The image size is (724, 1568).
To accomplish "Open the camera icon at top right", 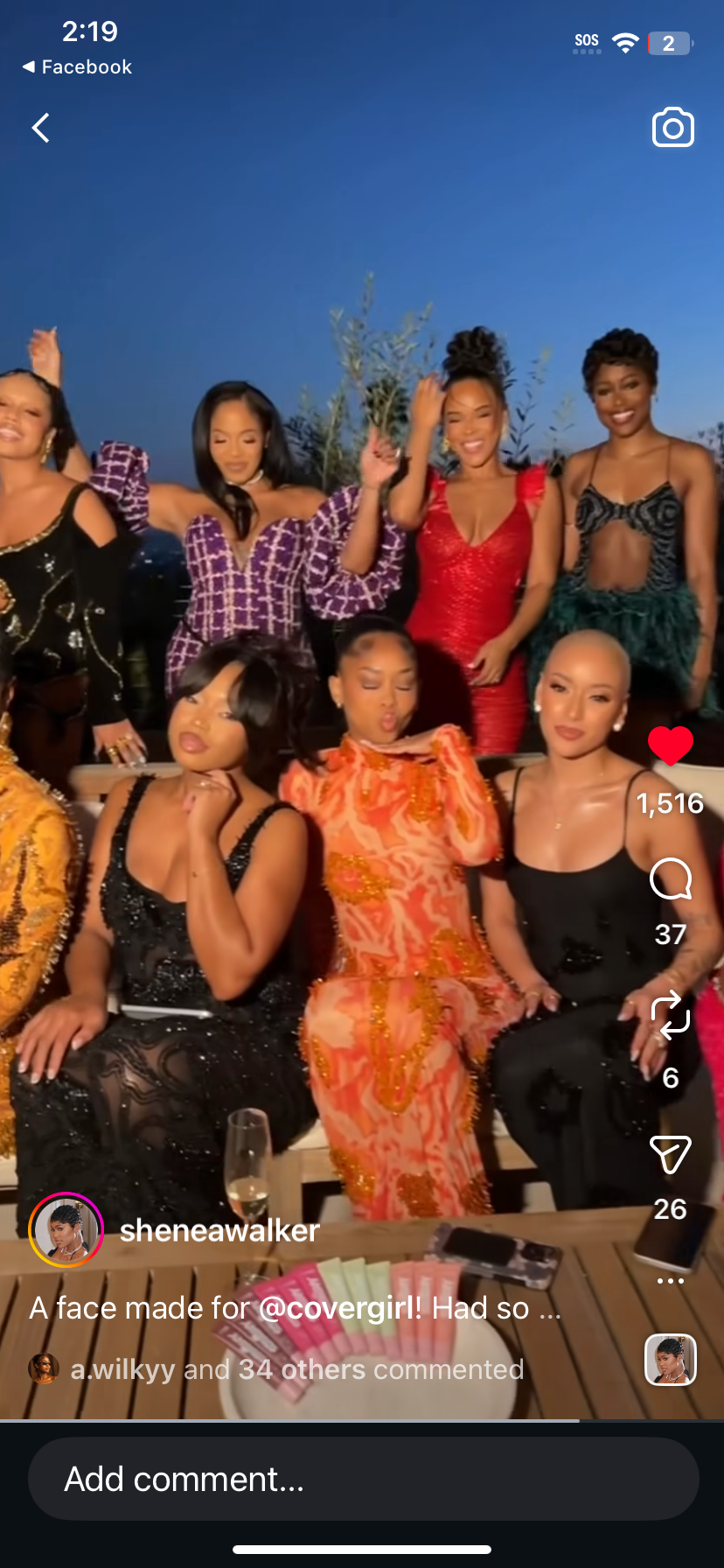I will pyautogui.click(x=672, y=128).
